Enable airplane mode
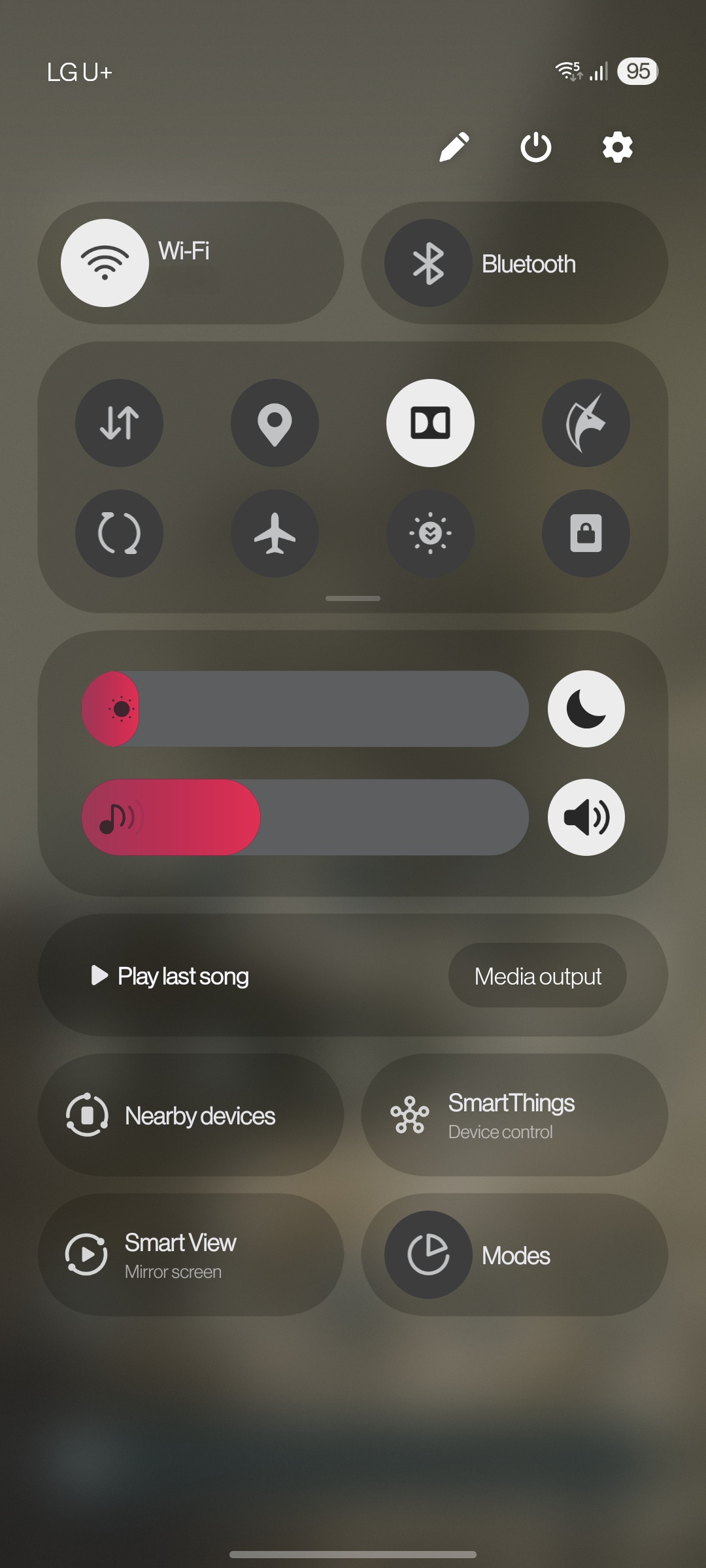 pyautogui.click(x=275, y=533)
